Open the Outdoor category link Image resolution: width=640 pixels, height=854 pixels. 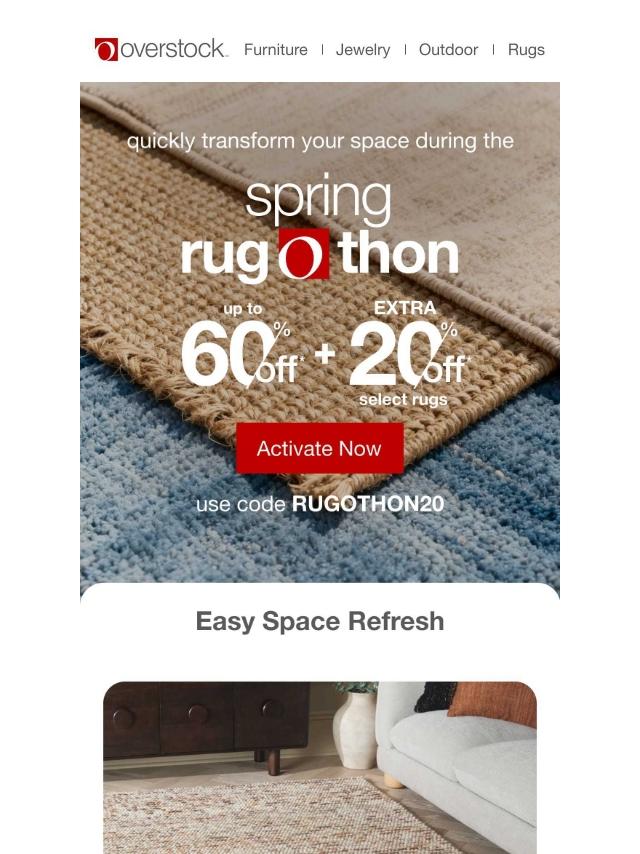click(448, 49)
